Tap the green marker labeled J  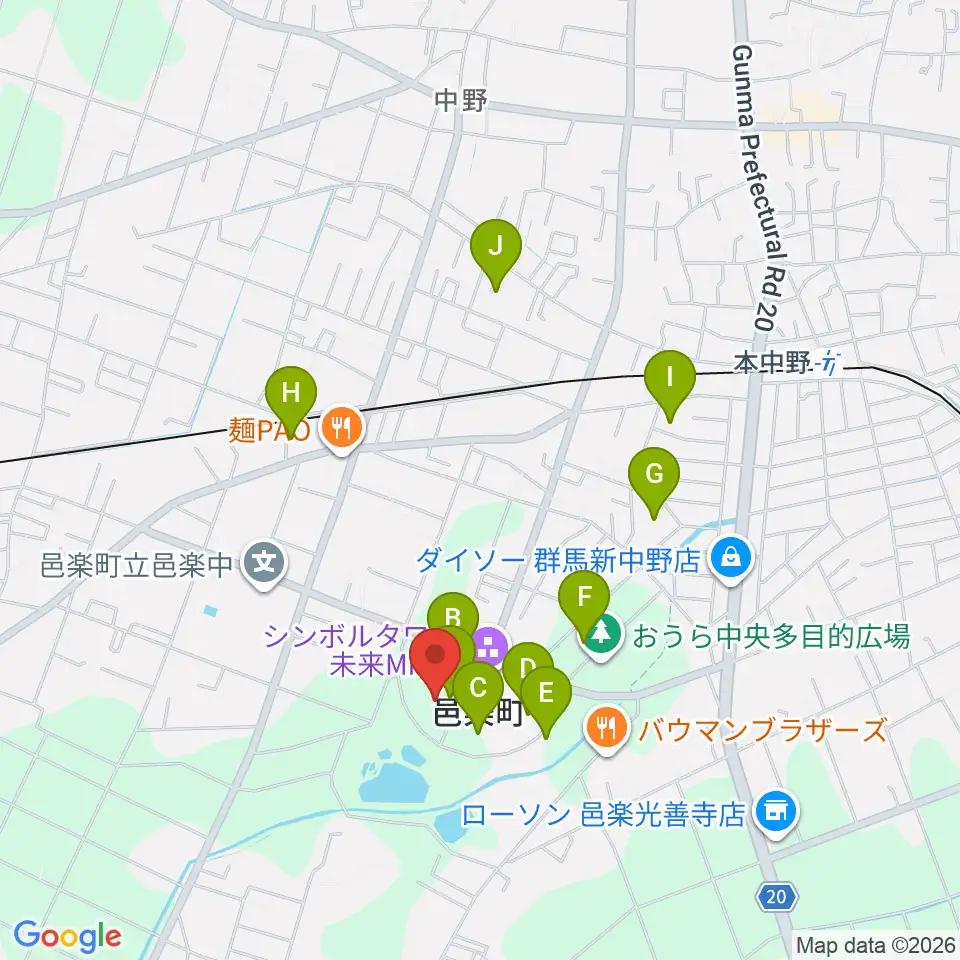click(495, 246)
